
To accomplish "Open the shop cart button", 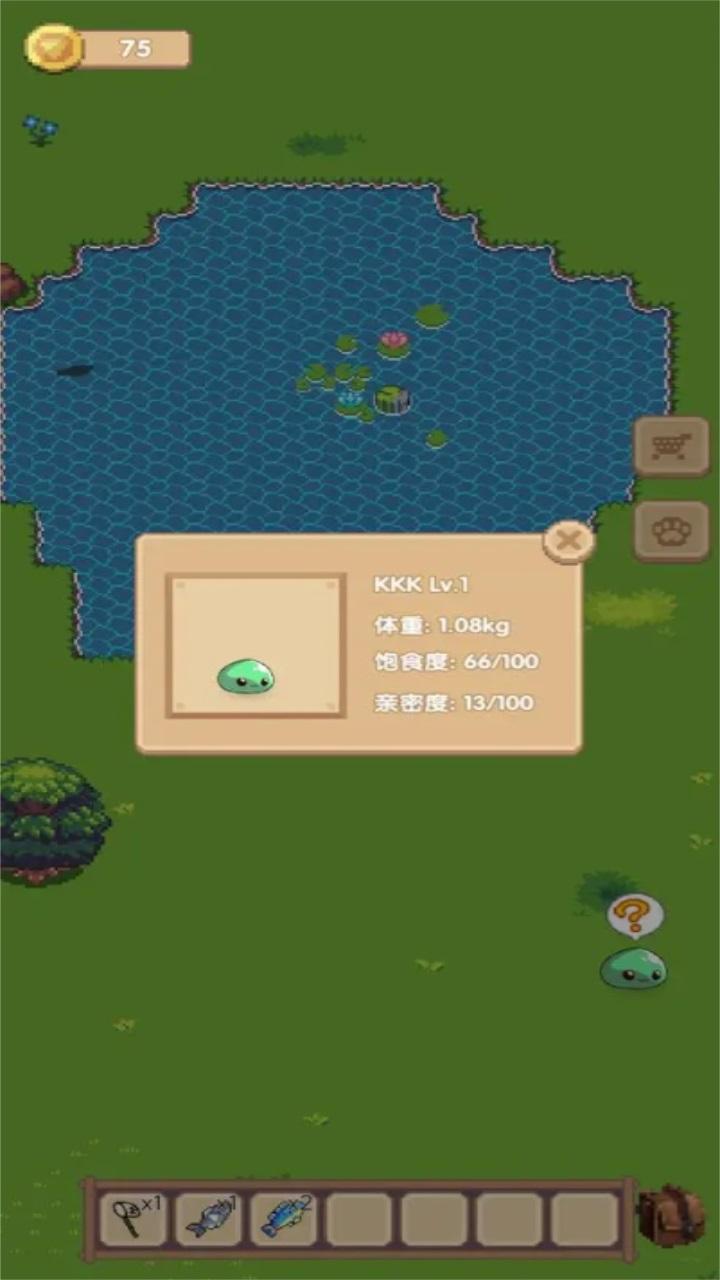I will [671, 446].
